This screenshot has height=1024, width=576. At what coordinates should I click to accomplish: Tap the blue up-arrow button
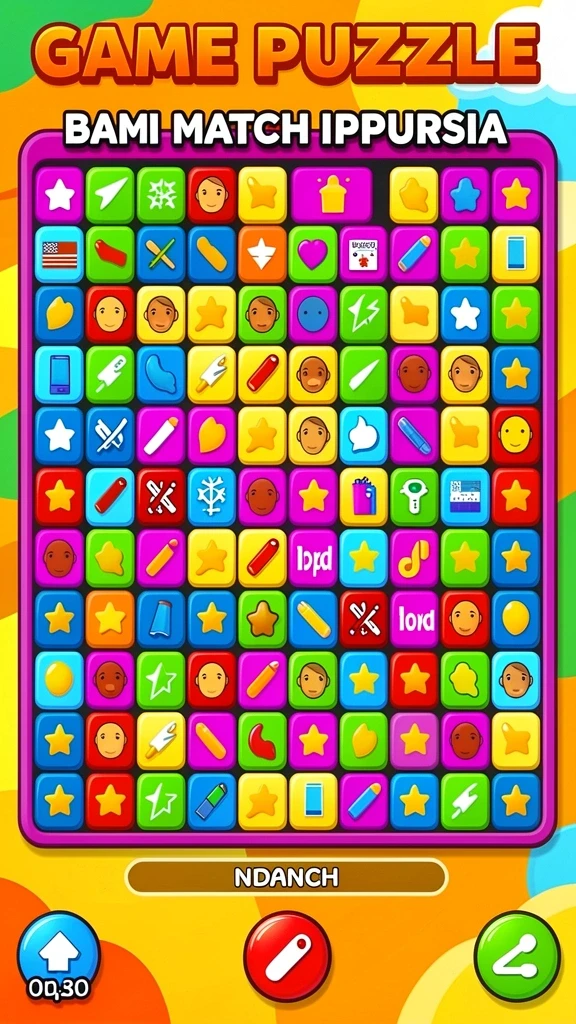(59, 955)
